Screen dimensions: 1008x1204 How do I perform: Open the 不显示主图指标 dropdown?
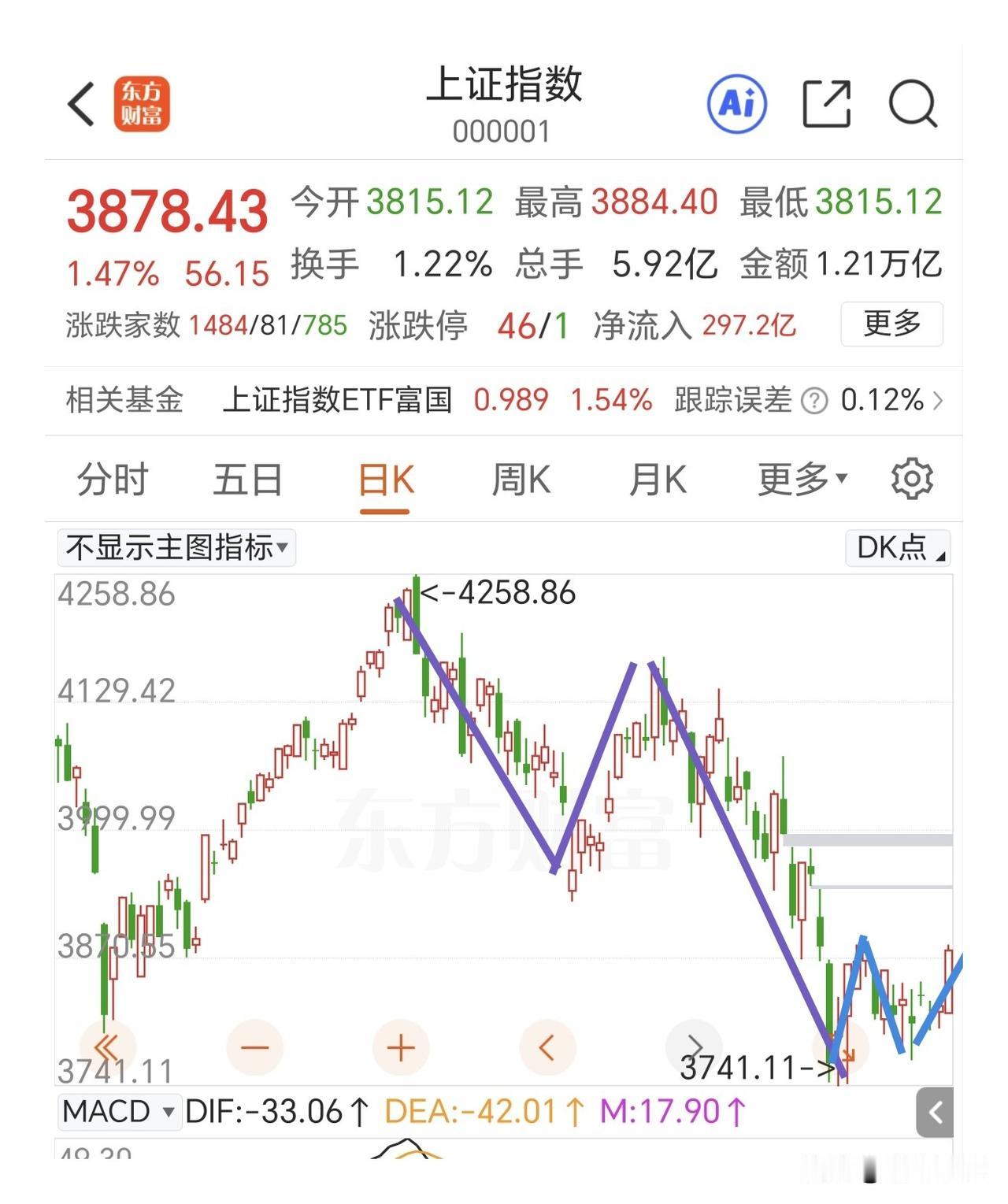176,547
